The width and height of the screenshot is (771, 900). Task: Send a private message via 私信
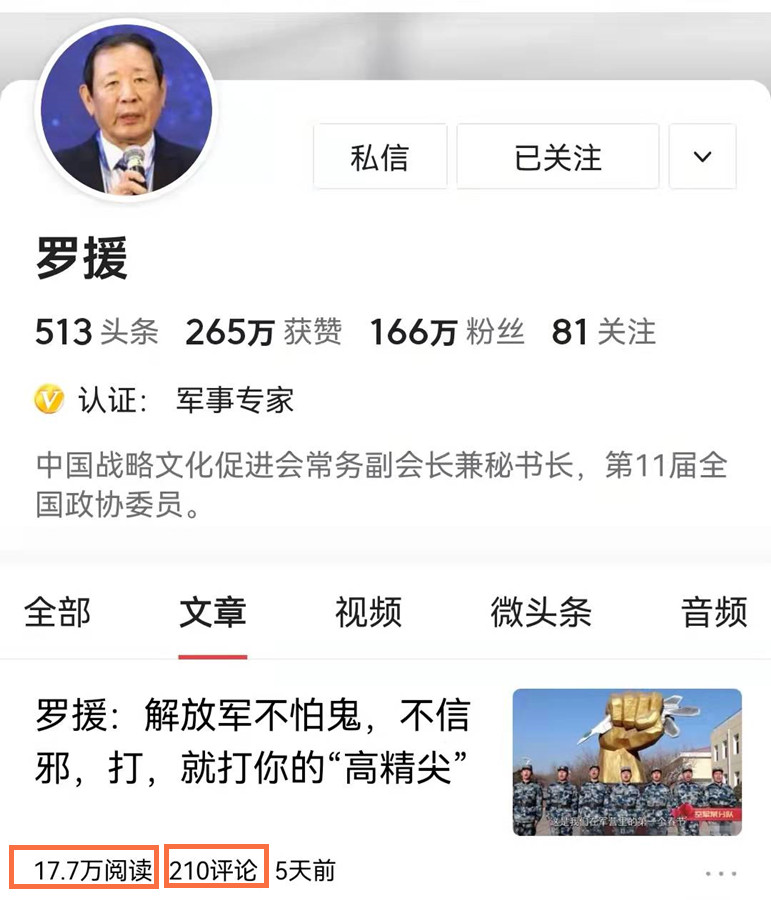[380, 157]
